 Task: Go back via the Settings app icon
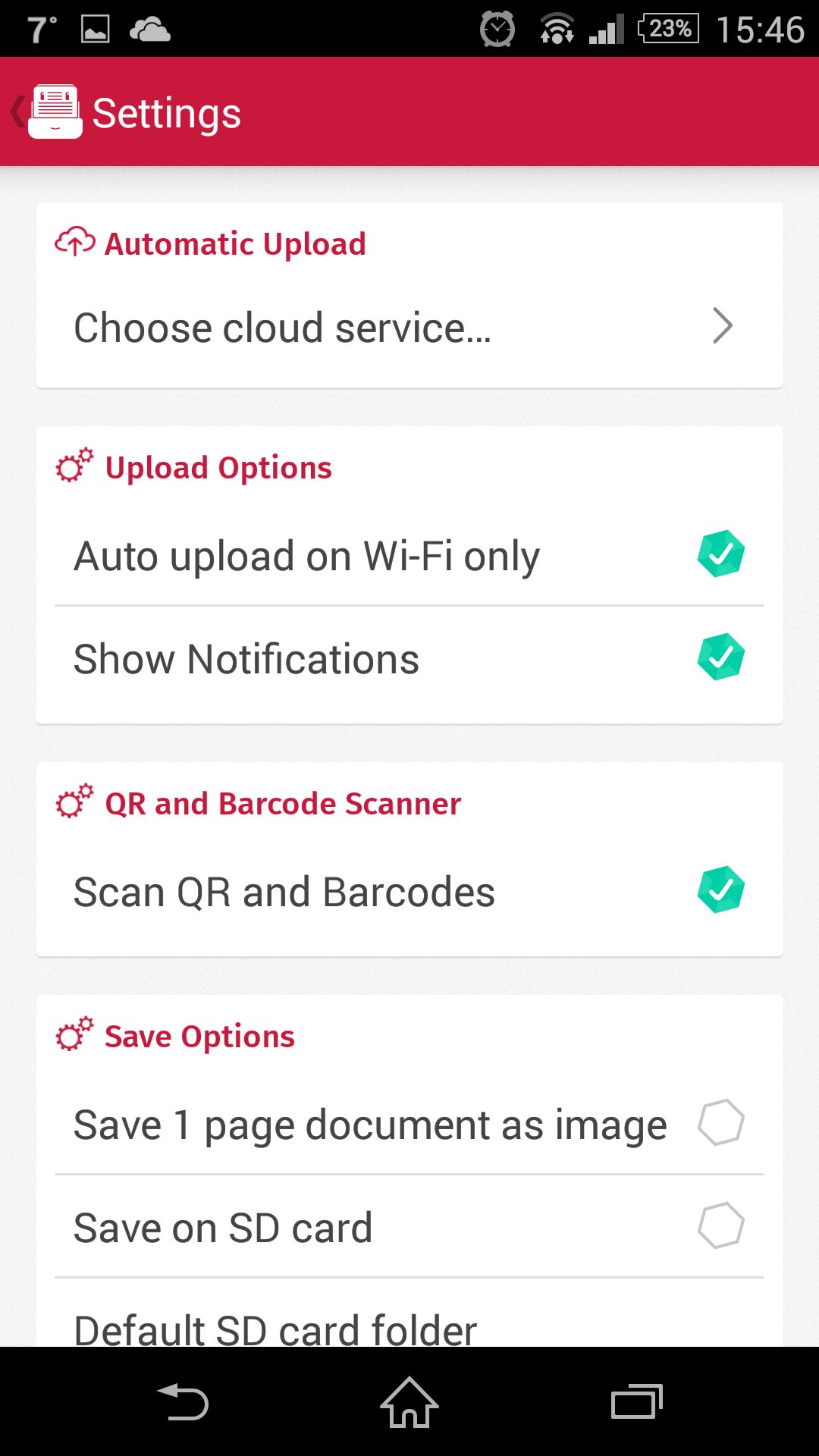pos(55,112)
